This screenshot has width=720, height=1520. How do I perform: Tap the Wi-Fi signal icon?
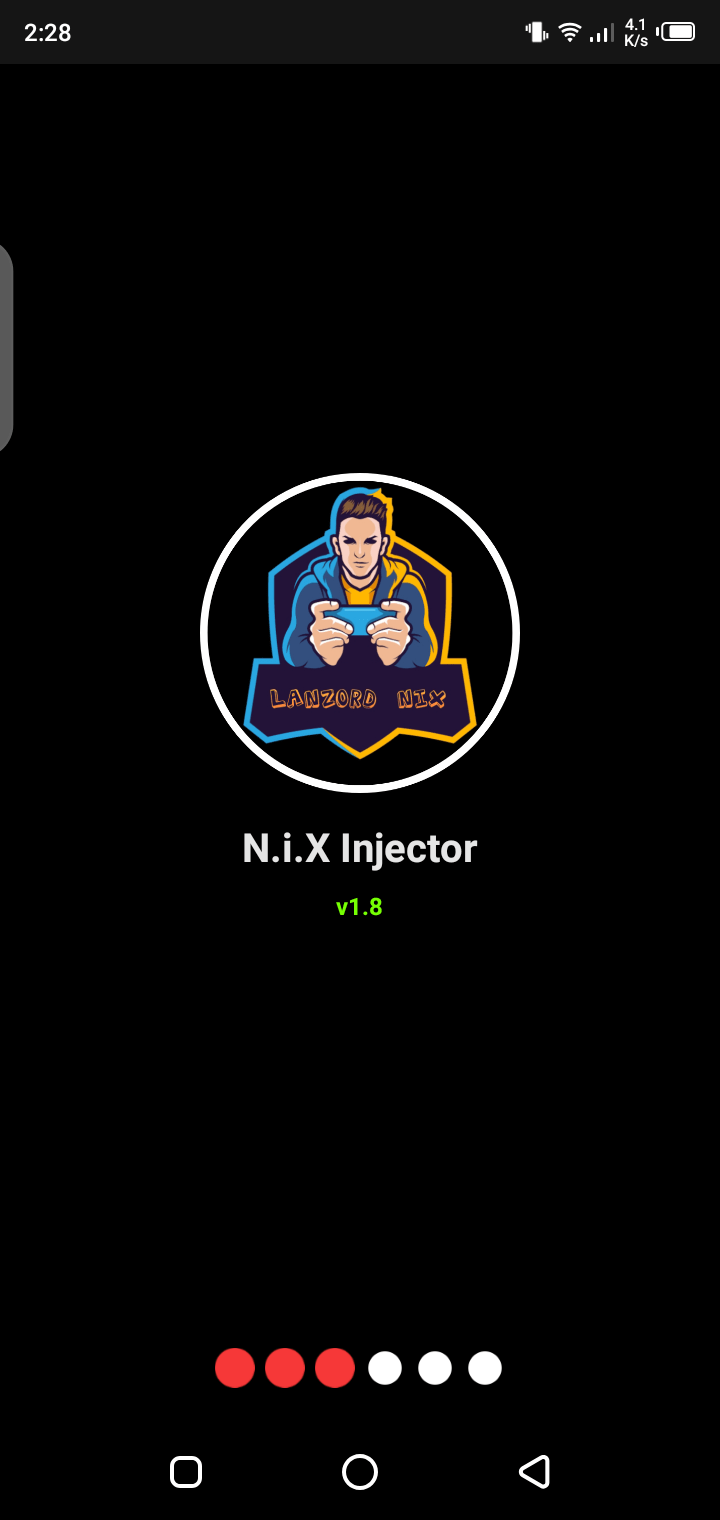[x=568, y=31]
